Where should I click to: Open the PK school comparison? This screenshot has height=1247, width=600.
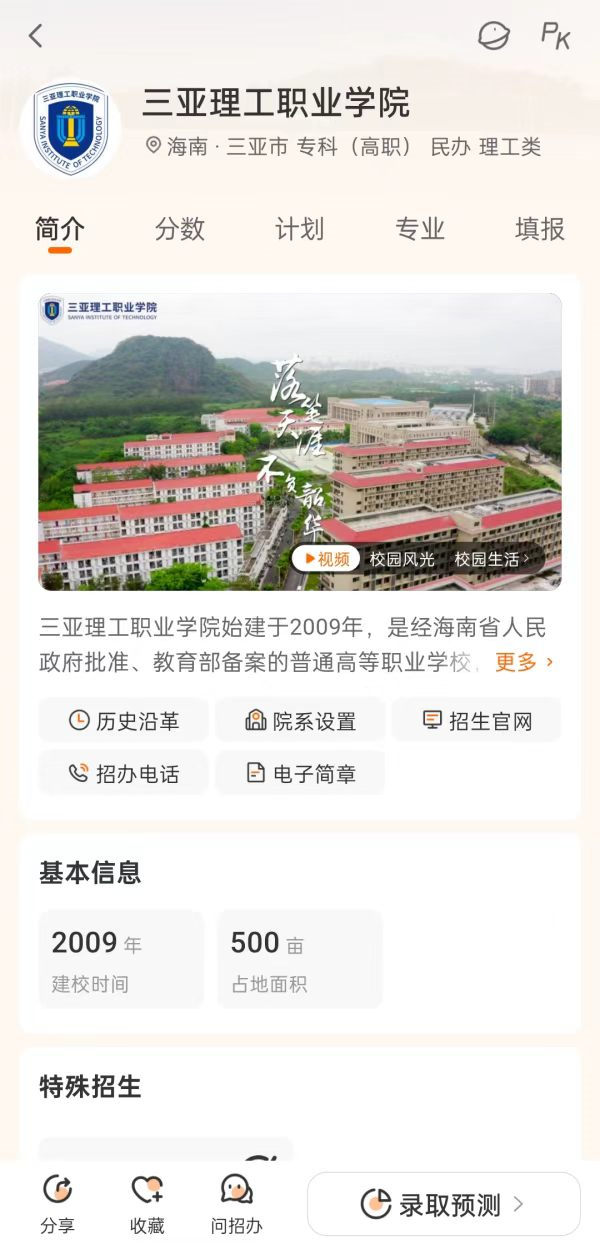(555, 36)
